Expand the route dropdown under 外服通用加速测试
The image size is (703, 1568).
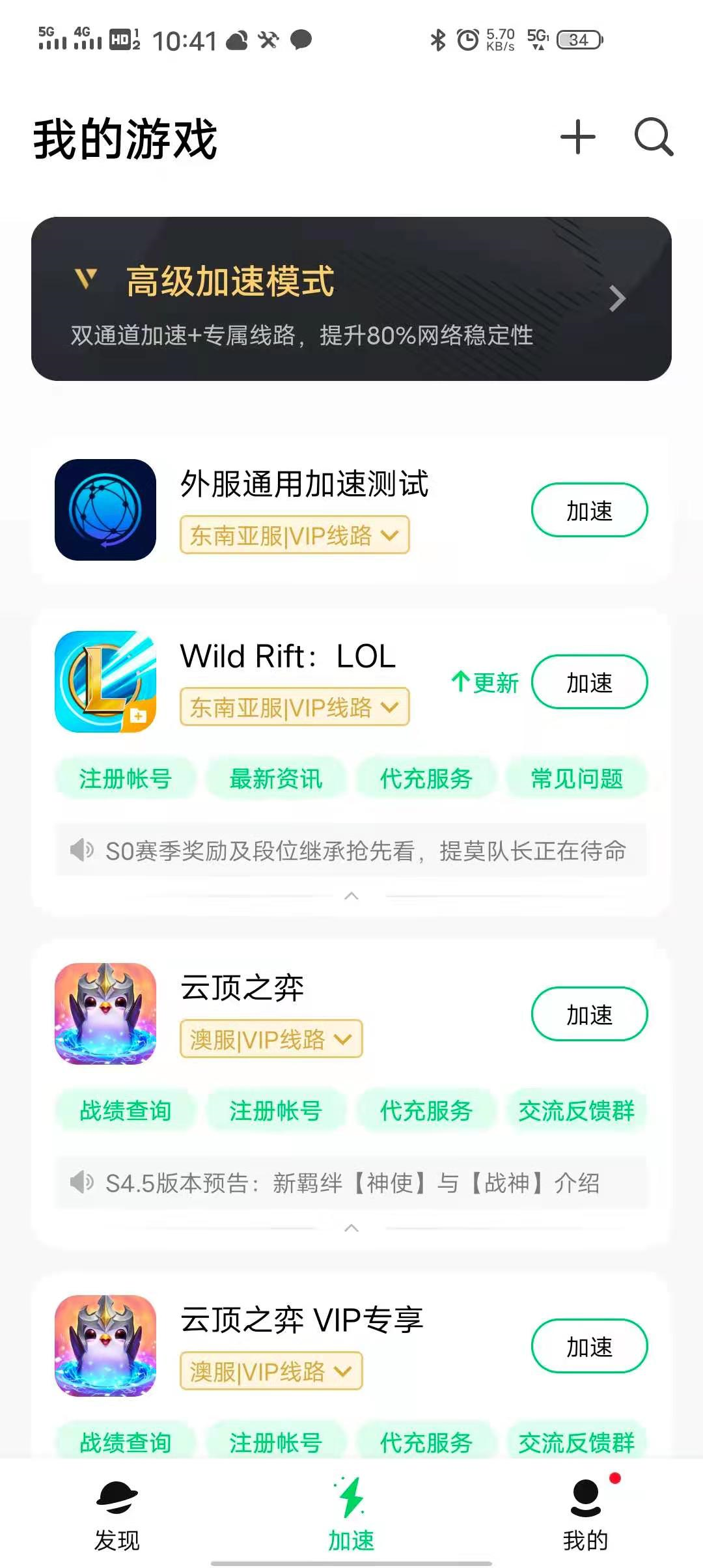click(x=294, y=535)
